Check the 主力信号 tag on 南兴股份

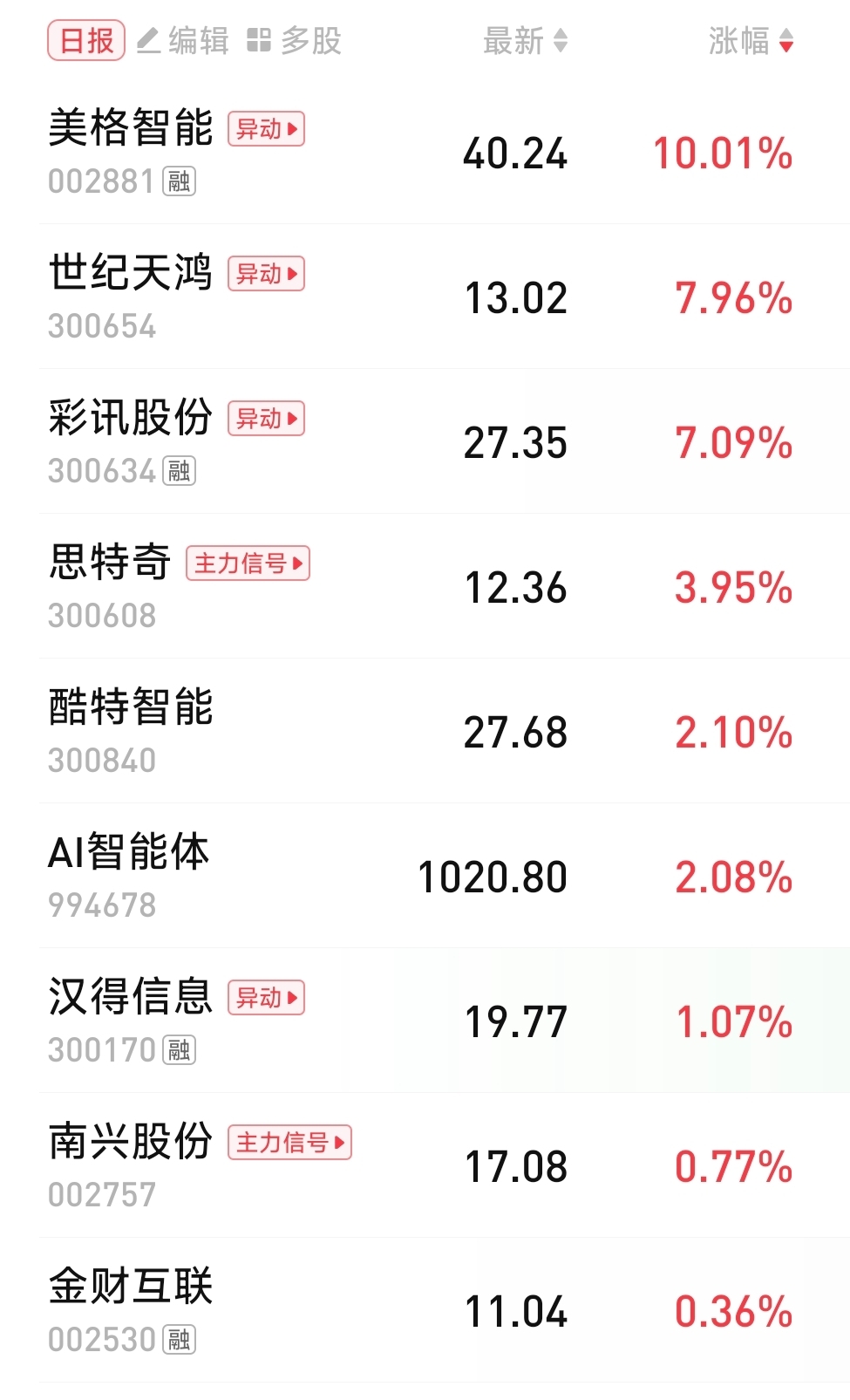289,1143
